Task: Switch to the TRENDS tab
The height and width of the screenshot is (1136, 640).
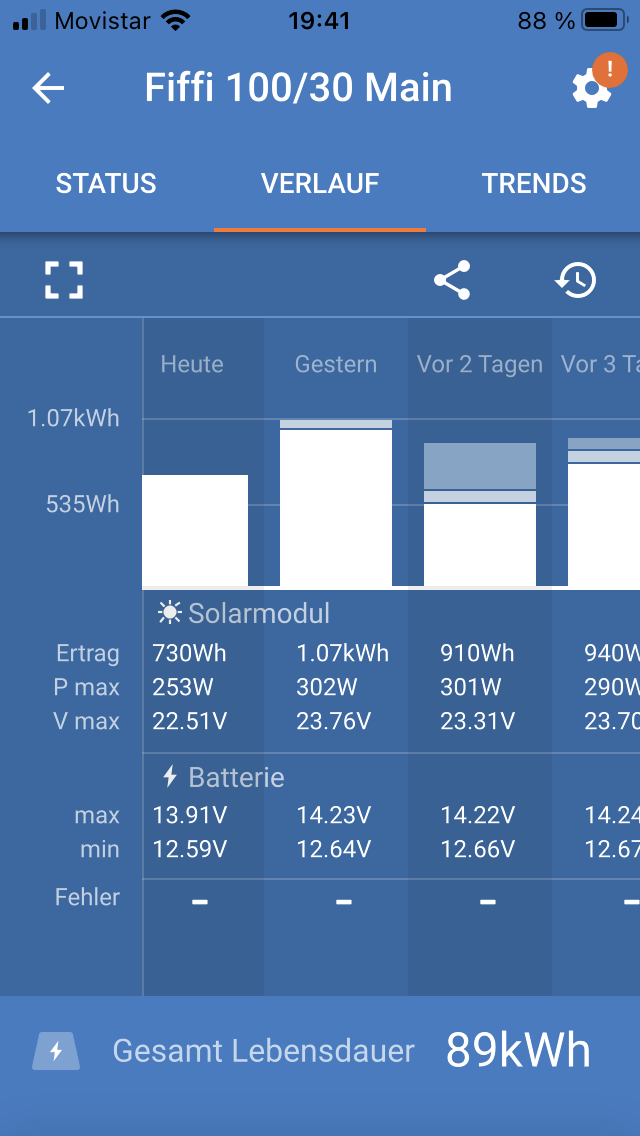Action: (534, 183)
